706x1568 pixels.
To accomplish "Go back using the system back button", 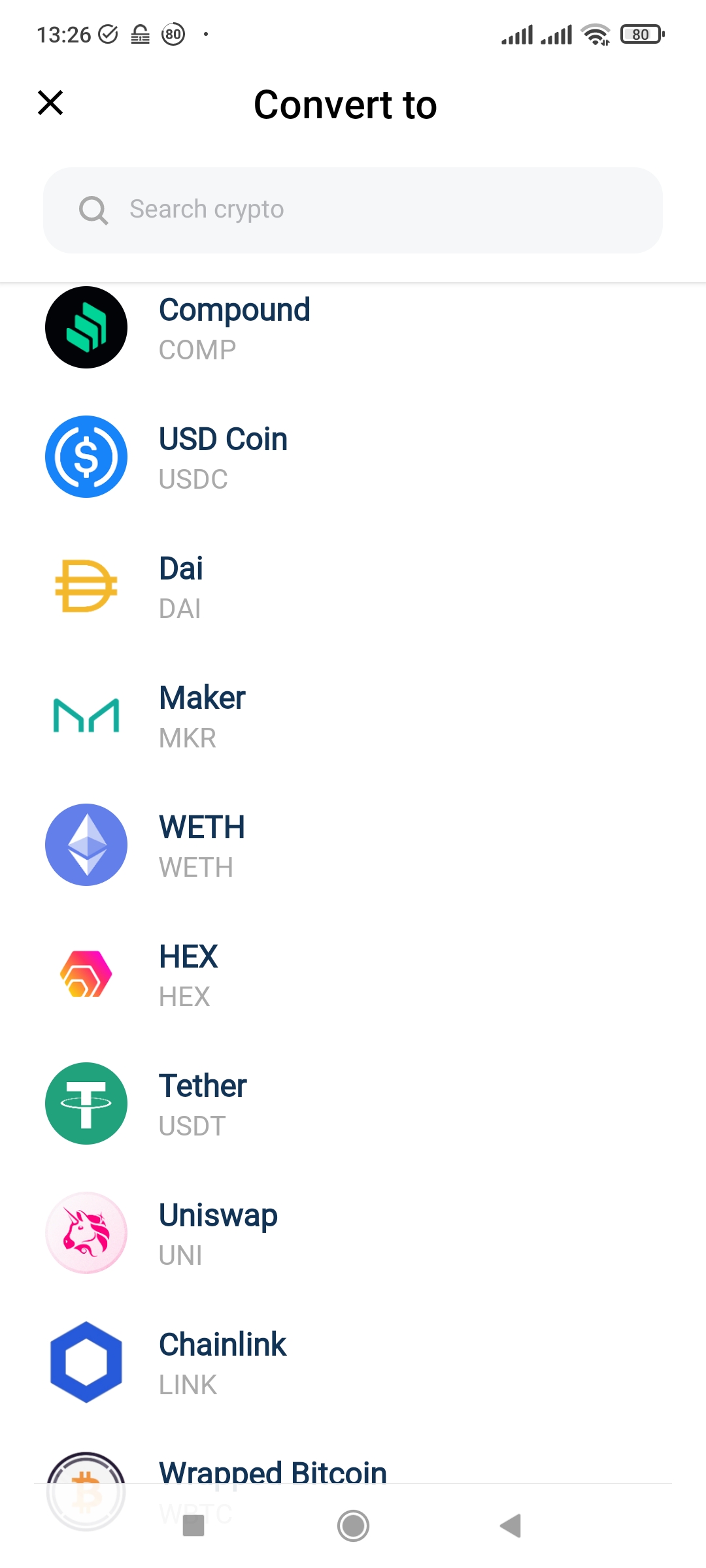I will click(511, 1526).
